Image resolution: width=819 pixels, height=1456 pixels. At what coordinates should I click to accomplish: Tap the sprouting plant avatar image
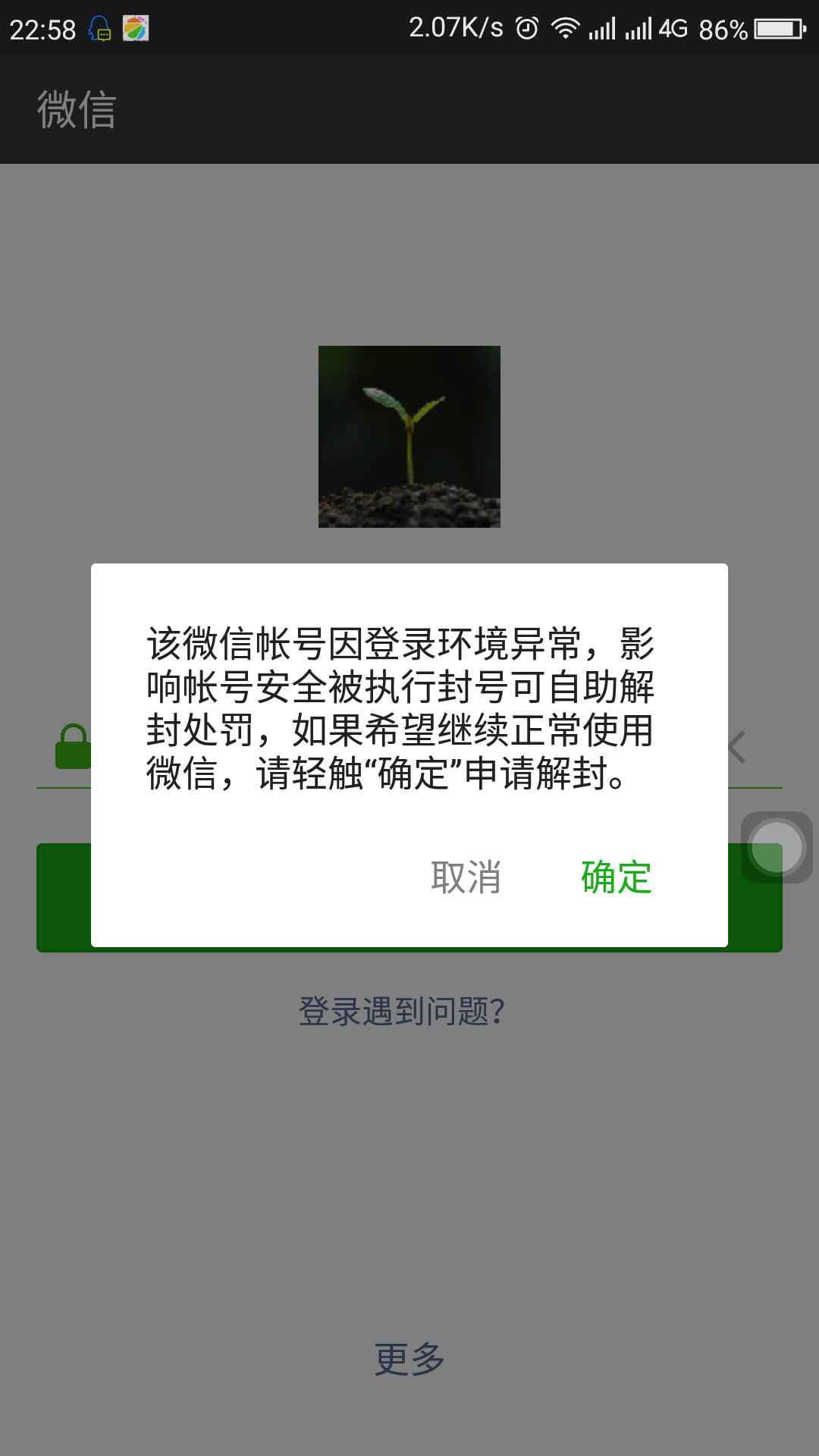coord(409,436)
